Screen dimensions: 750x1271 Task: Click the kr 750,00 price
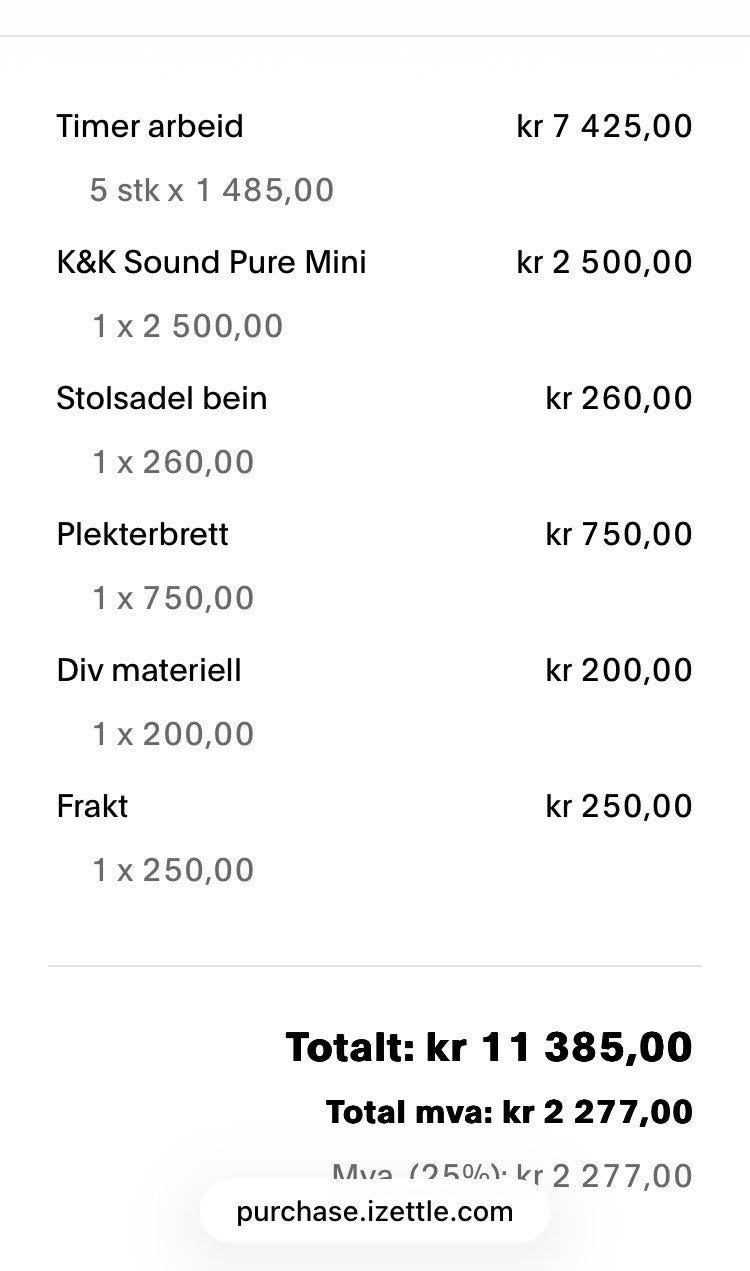click(x=620, y=534)
